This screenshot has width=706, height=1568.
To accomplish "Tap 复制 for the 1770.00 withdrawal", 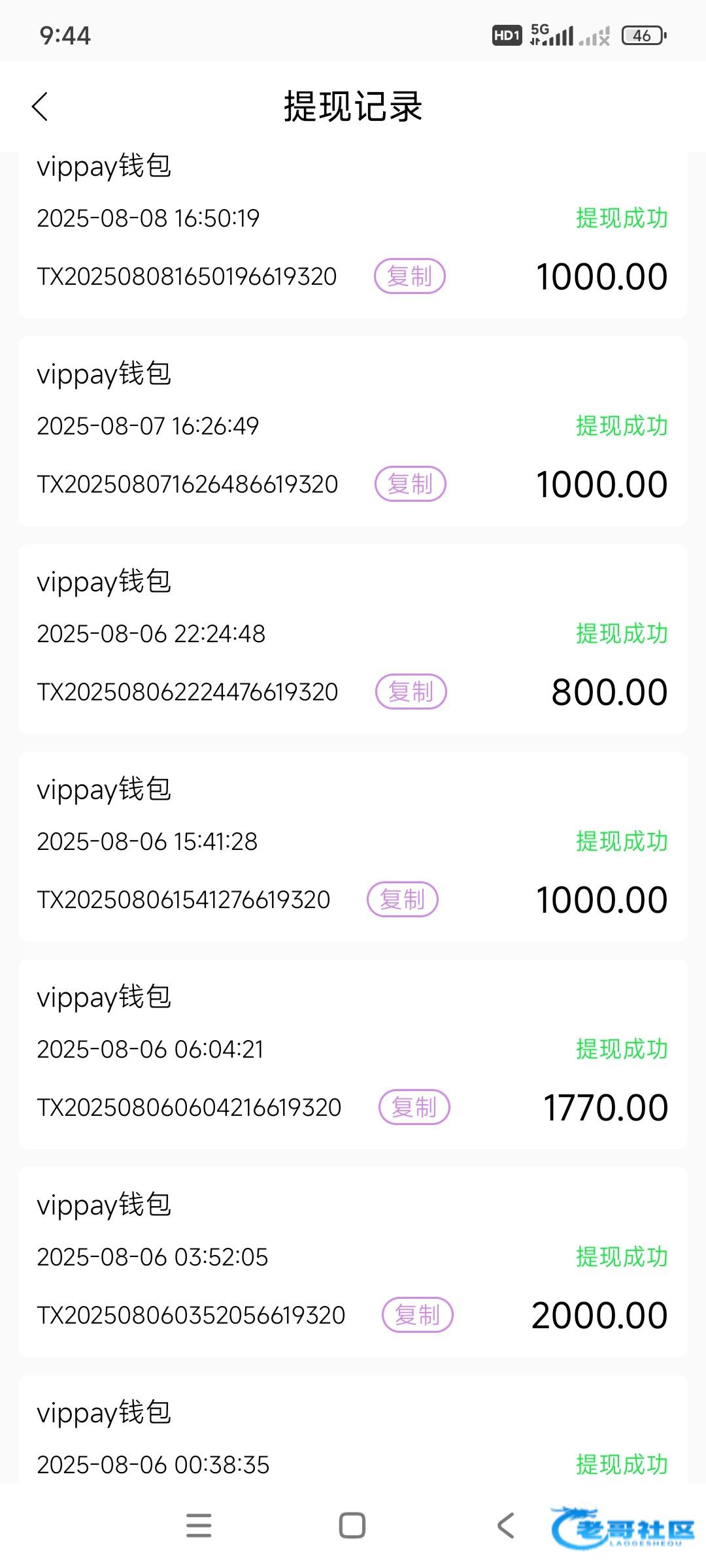I will click(x=414, y=1107).
